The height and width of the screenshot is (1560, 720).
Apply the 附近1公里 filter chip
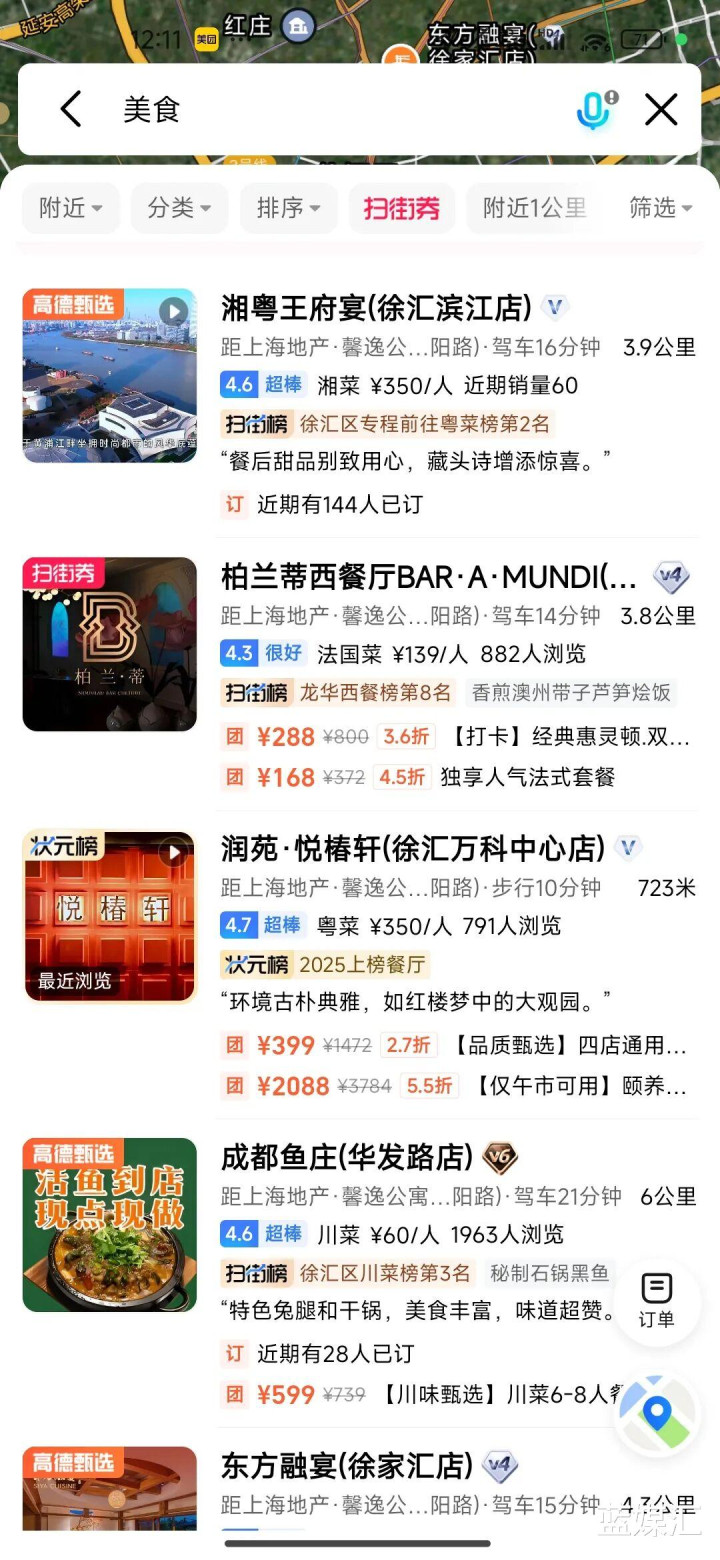(534, 208)
